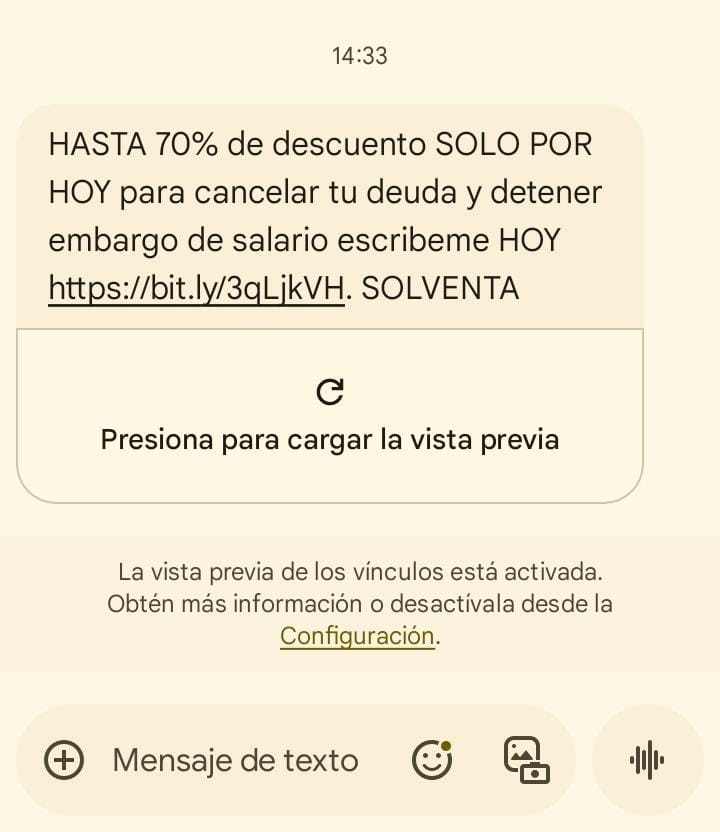Open Configuración link for link previews

point(357,636)
